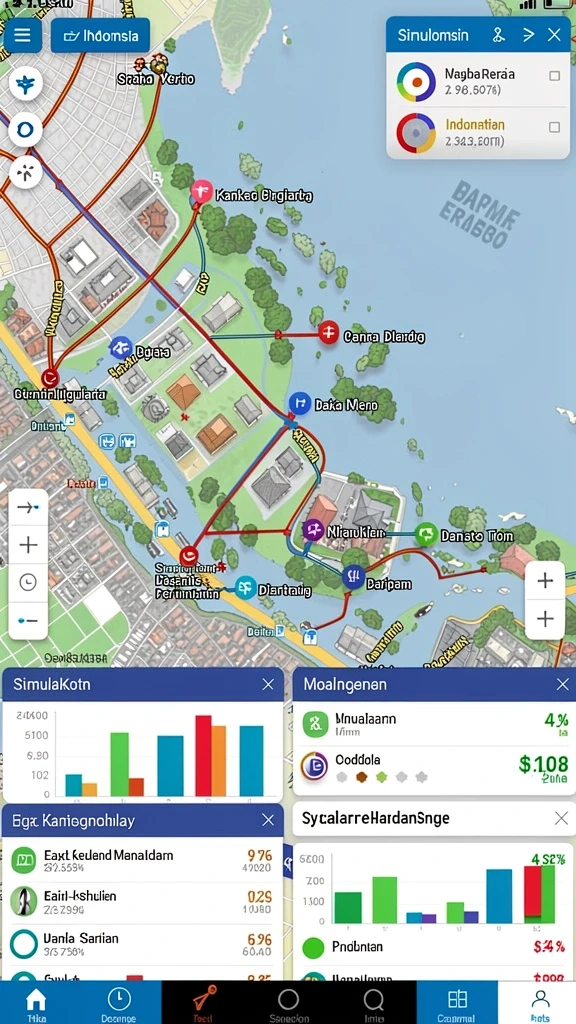The height and width of the screenshot is (1024, 576).
Task: Switch to the home tab in the bottom bar
Action: click(x=35, y=1002)
